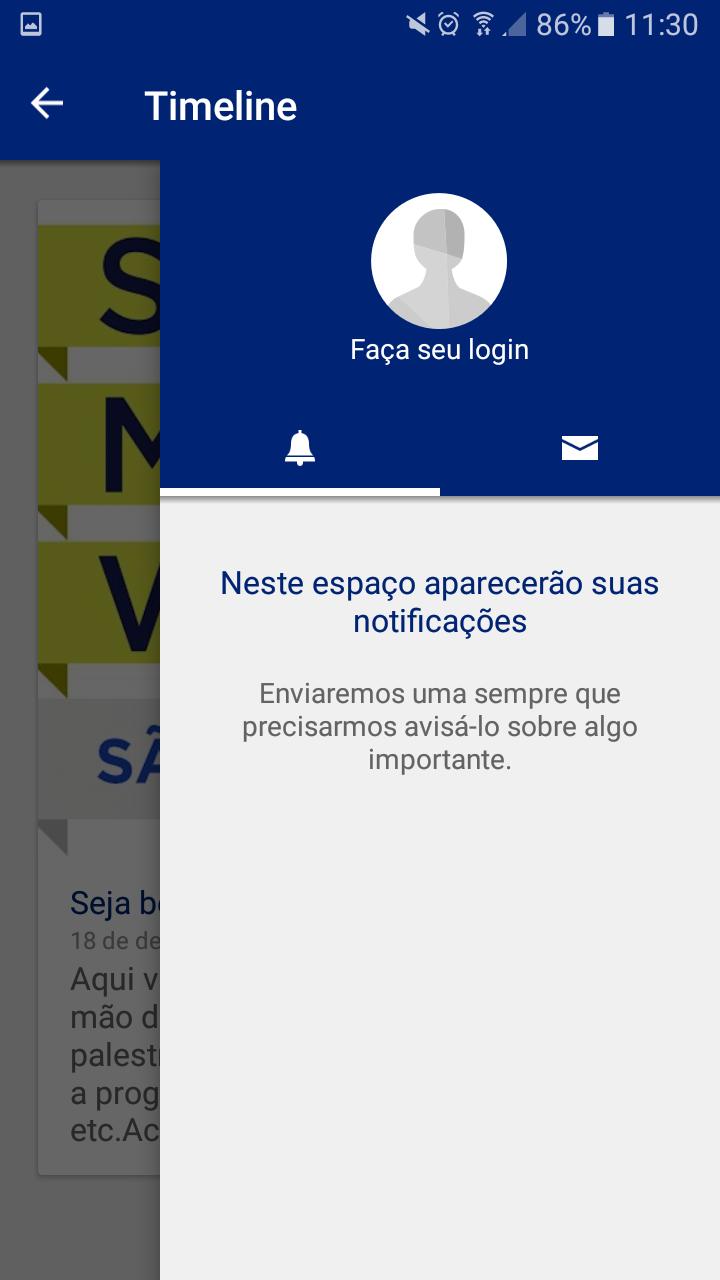The height and width of the screenshot is (1280, 720).
Task: Tap the back arrow to leave Timeline
Action: tap(45, 102)
